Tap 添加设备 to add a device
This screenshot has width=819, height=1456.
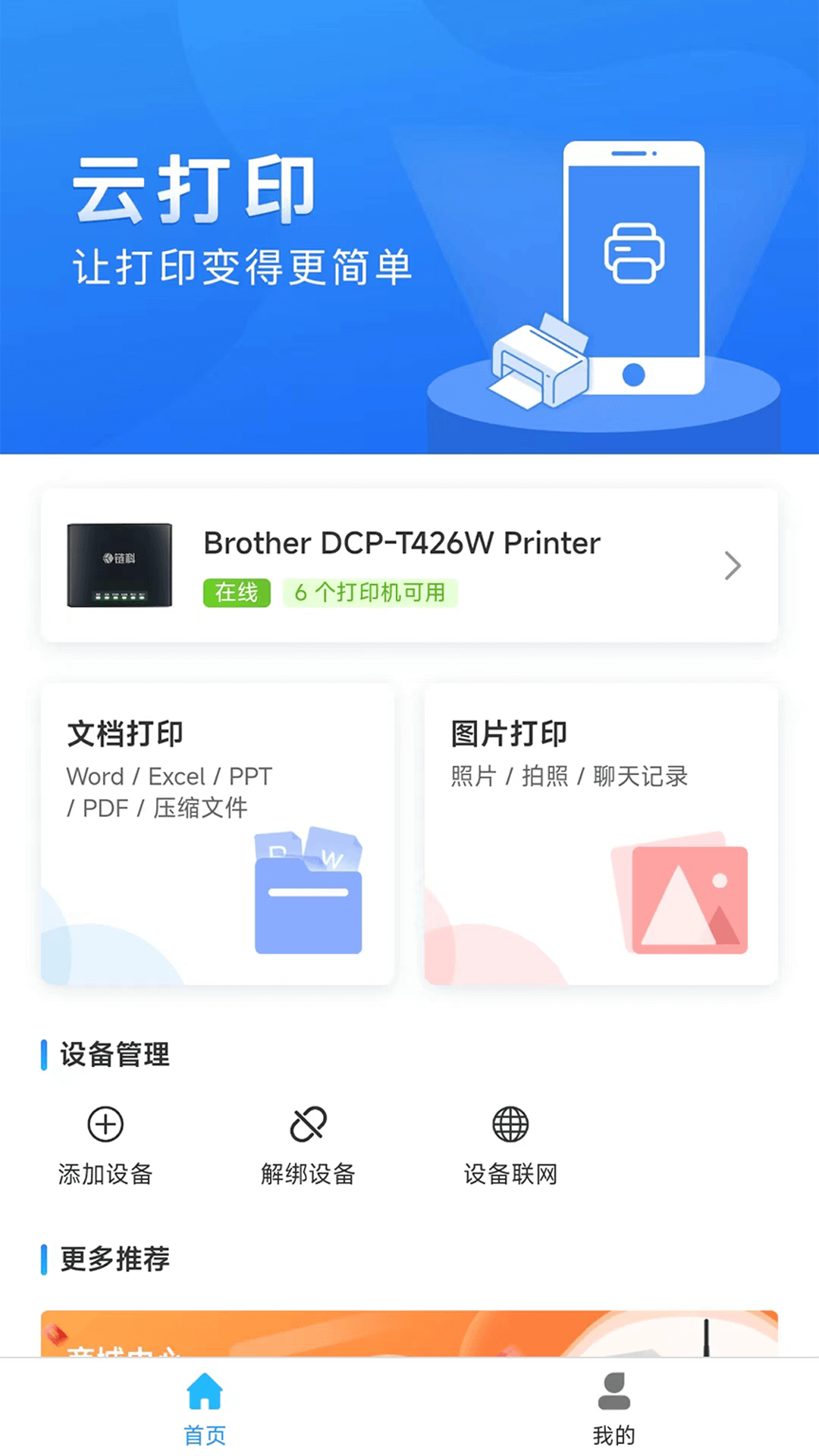(x=105, y=1146)
